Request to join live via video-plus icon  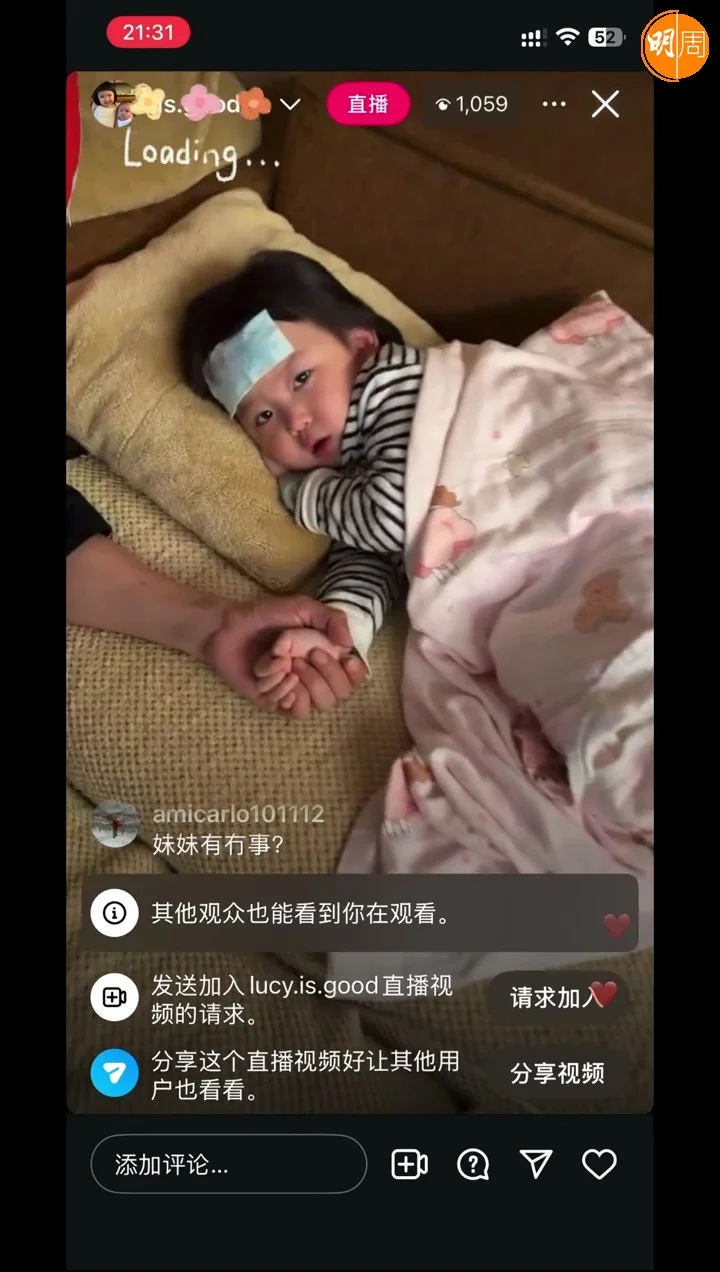click(409, 1164)
